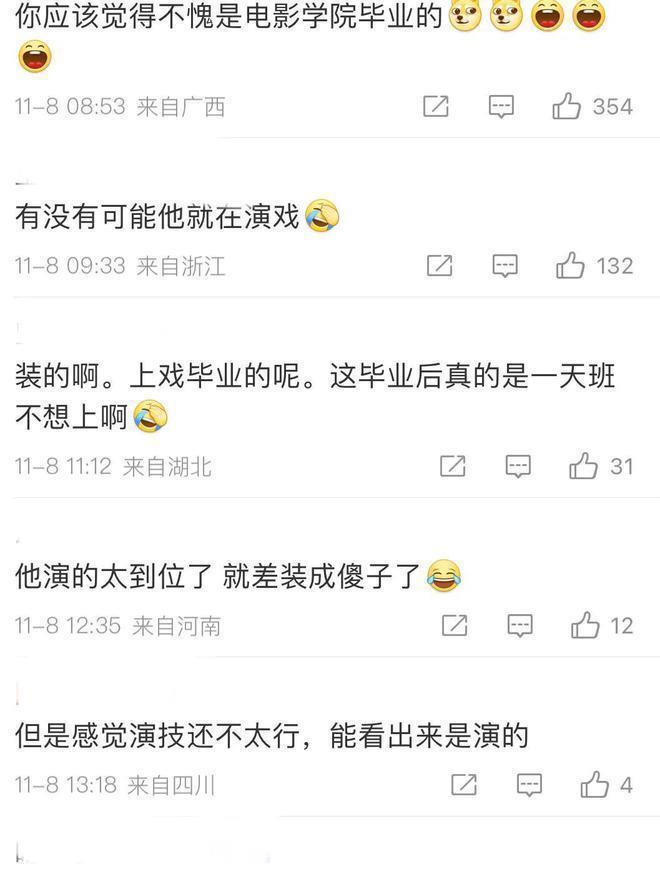Like the 湖北 comment with 31 likes
Viewport: 660px width, 874px height.
coord(583,466)
